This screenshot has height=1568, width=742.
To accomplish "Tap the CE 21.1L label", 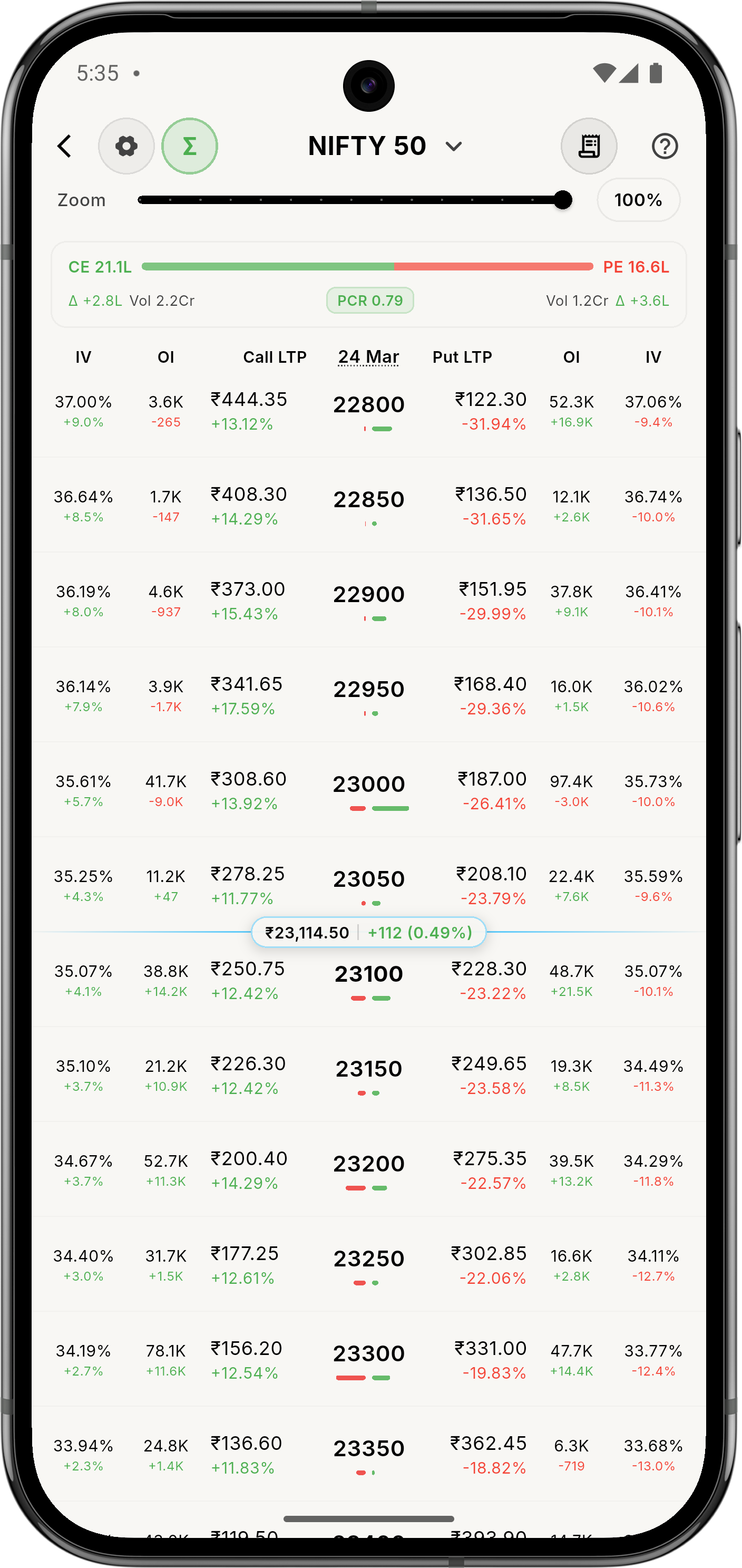I will point(99,267).
